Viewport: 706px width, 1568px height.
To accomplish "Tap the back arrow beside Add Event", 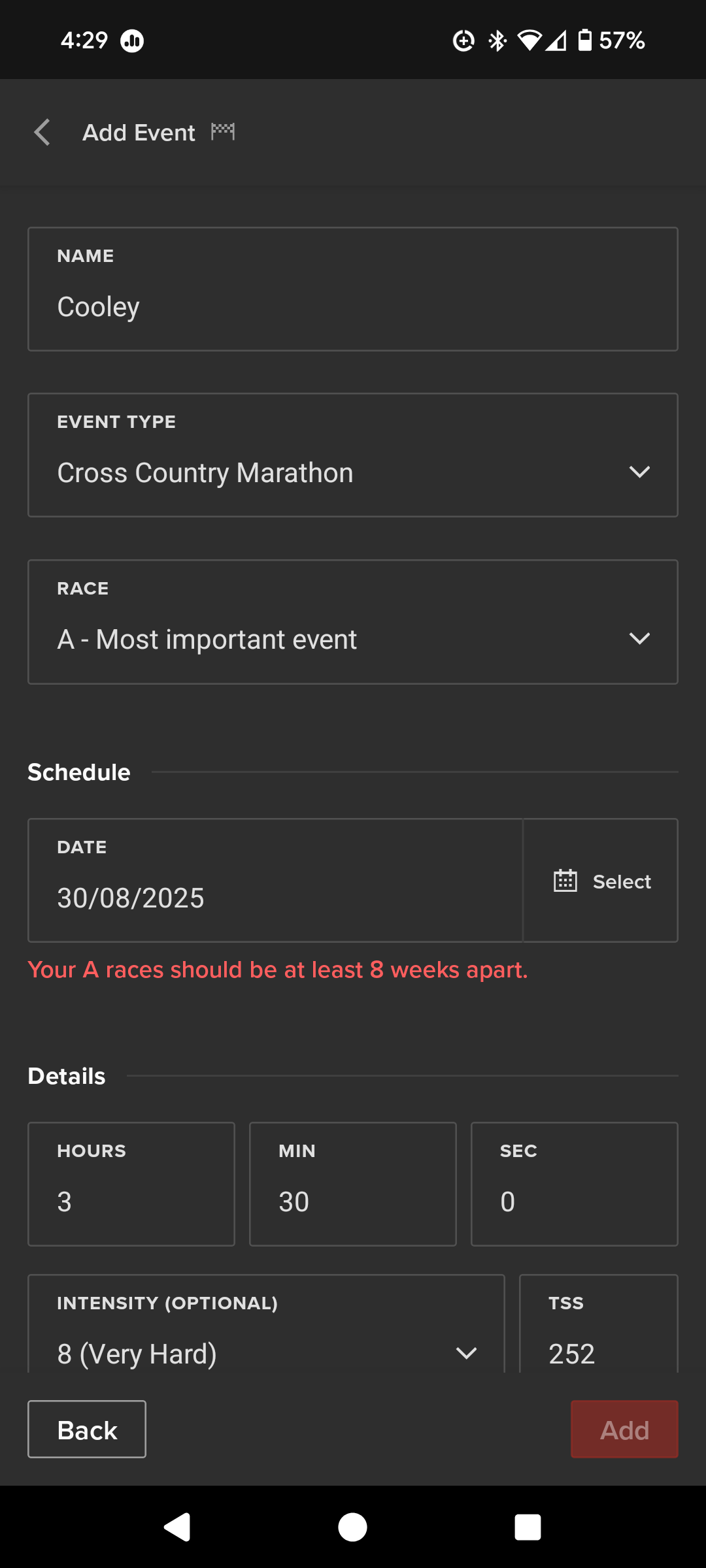I will click(x=42, y=132).
